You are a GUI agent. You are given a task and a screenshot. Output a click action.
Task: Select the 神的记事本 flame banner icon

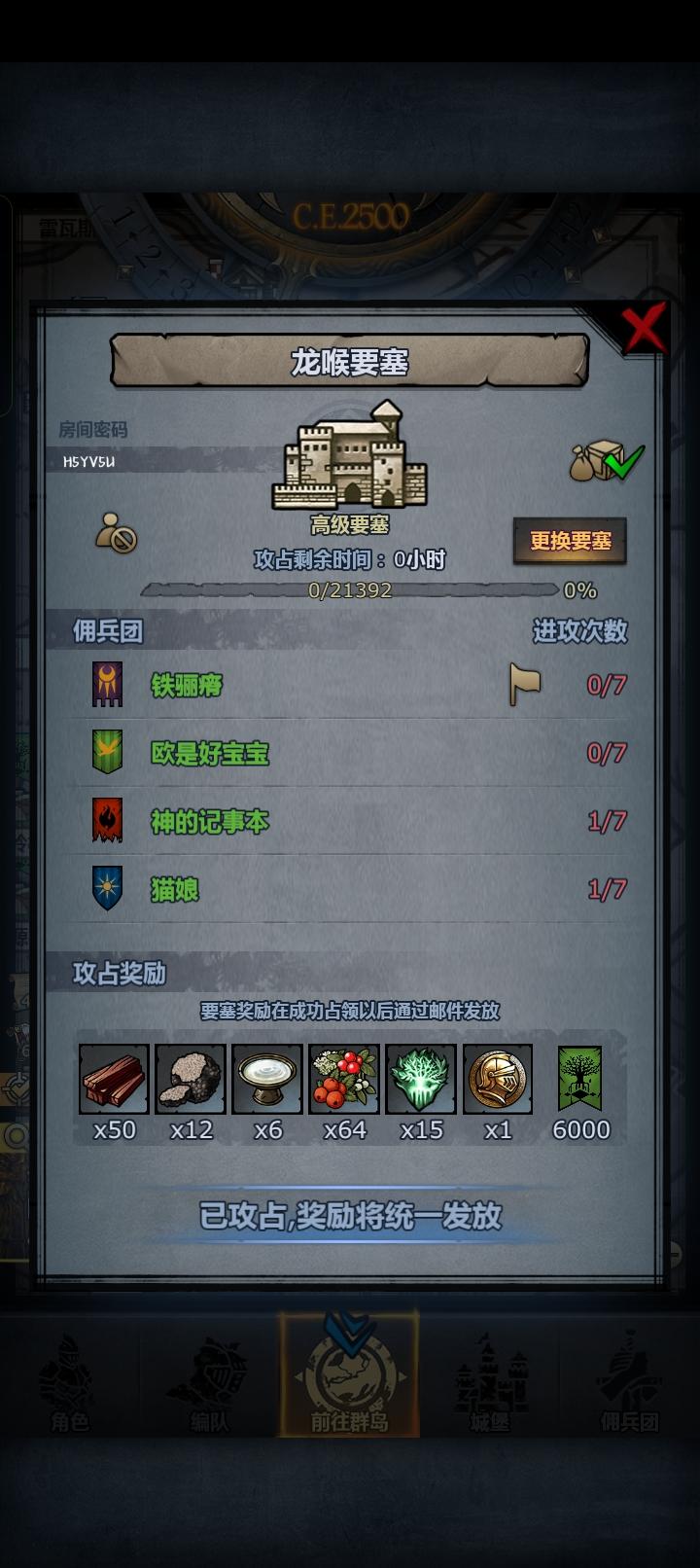point(109,822)
